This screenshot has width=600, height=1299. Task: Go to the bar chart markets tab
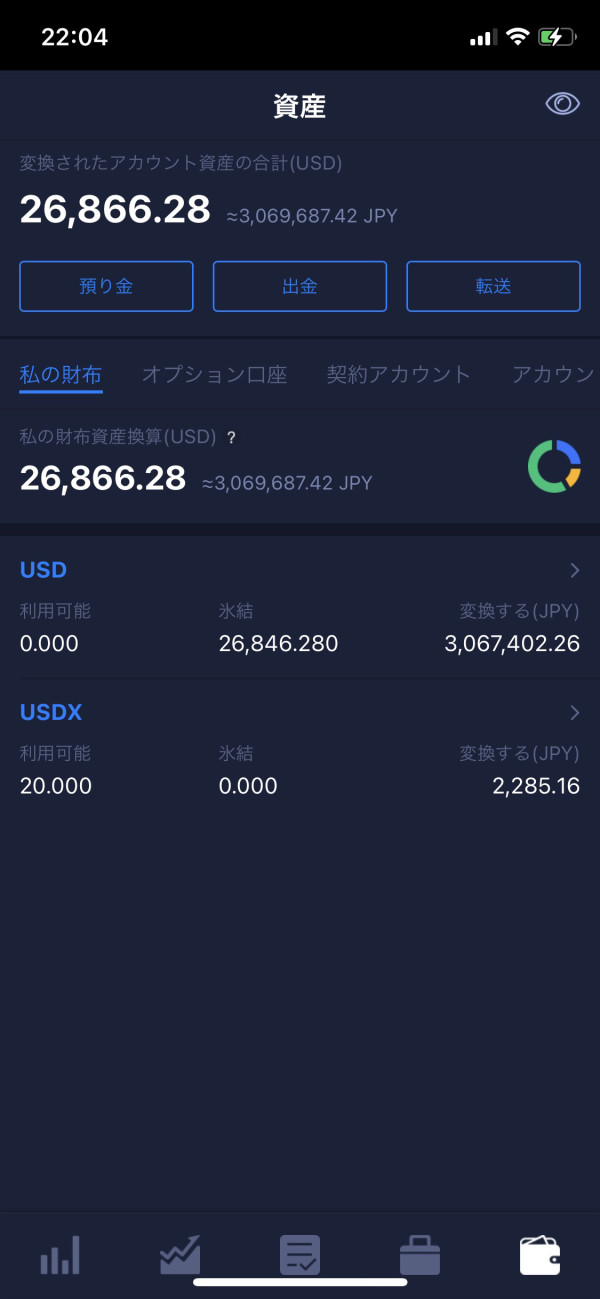point(60,1254)
